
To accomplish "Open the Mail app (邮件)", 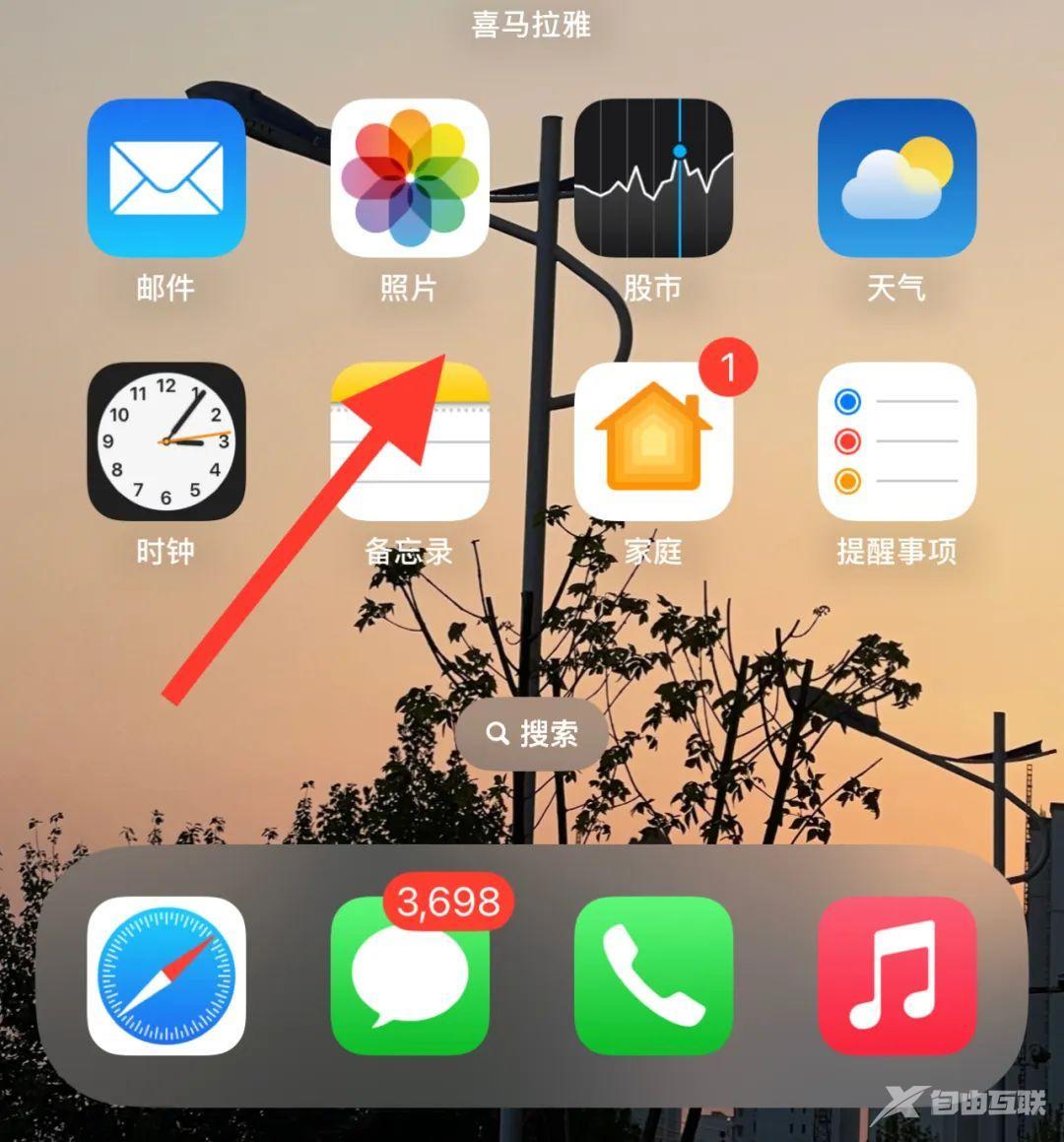I will pyautogui.click(x=166, y=178).
